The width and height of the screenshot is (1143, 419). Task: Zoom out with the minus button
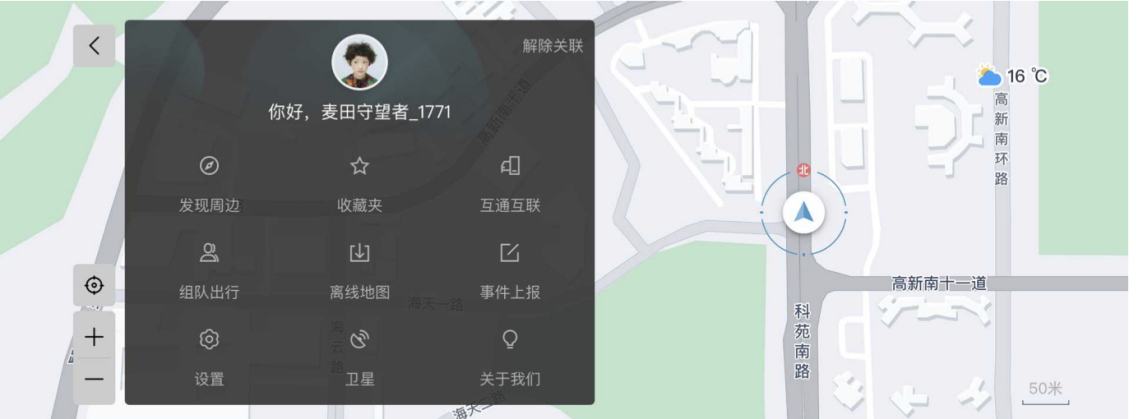[x=94, y=380]
